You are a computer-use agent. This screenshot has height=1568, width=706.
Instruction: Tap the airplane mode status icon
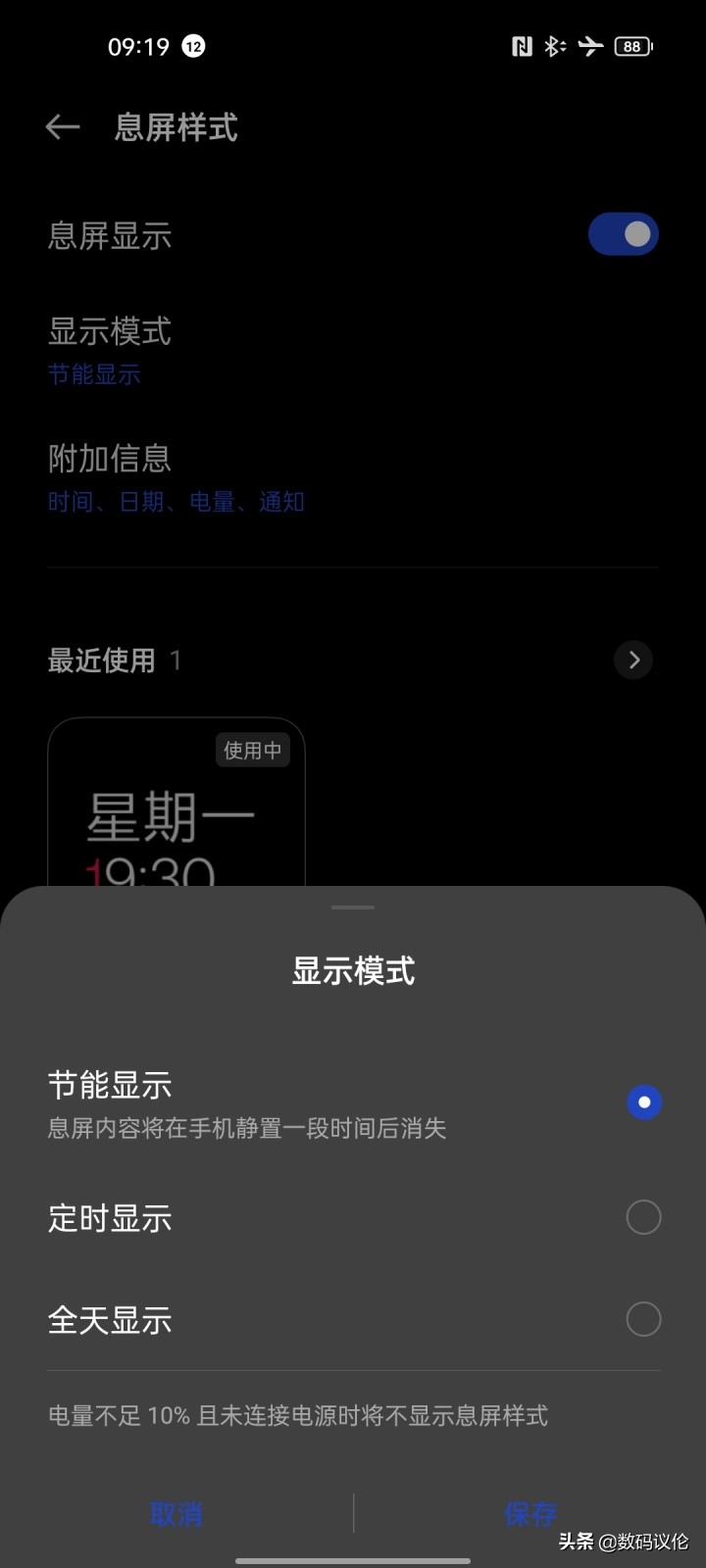point(590,46)
